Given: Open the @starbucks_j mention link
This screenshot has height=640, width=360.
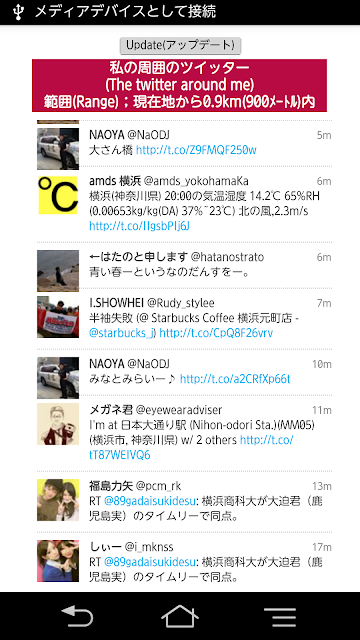Looking at the screenshot, I should click(122, 333).
